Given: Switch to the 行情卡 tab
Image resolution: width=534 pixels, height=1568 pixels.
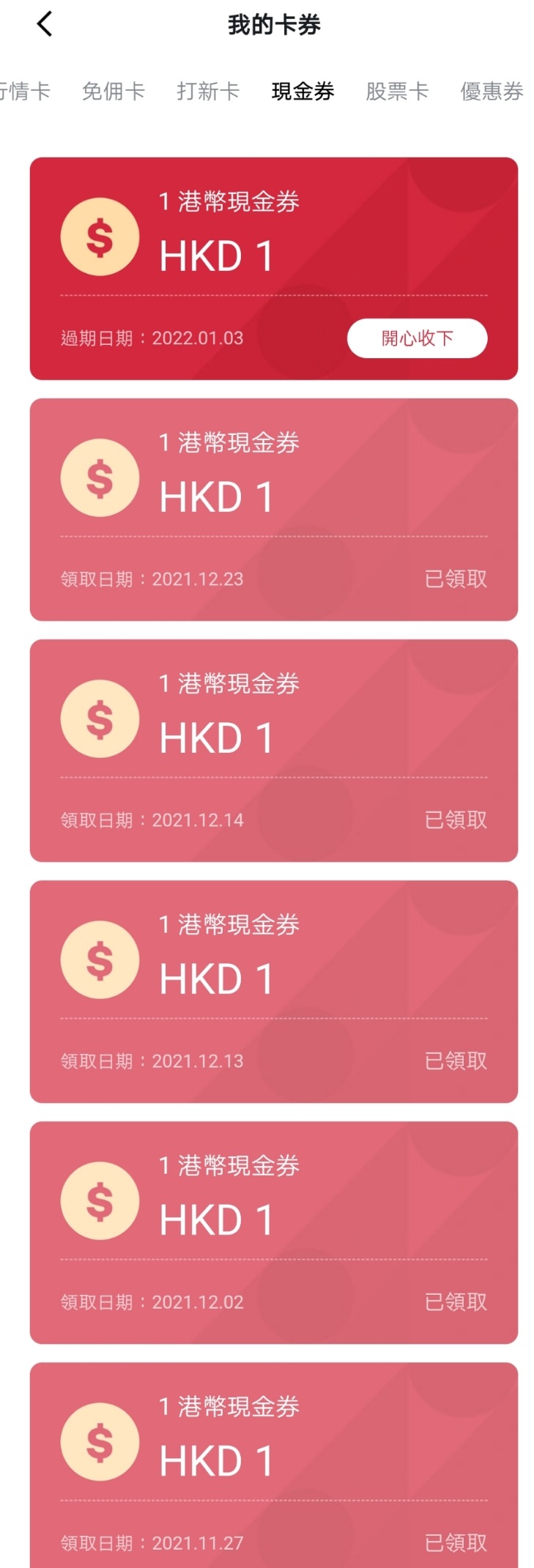Looking at the screenshot, I should [x=24, y=92].
